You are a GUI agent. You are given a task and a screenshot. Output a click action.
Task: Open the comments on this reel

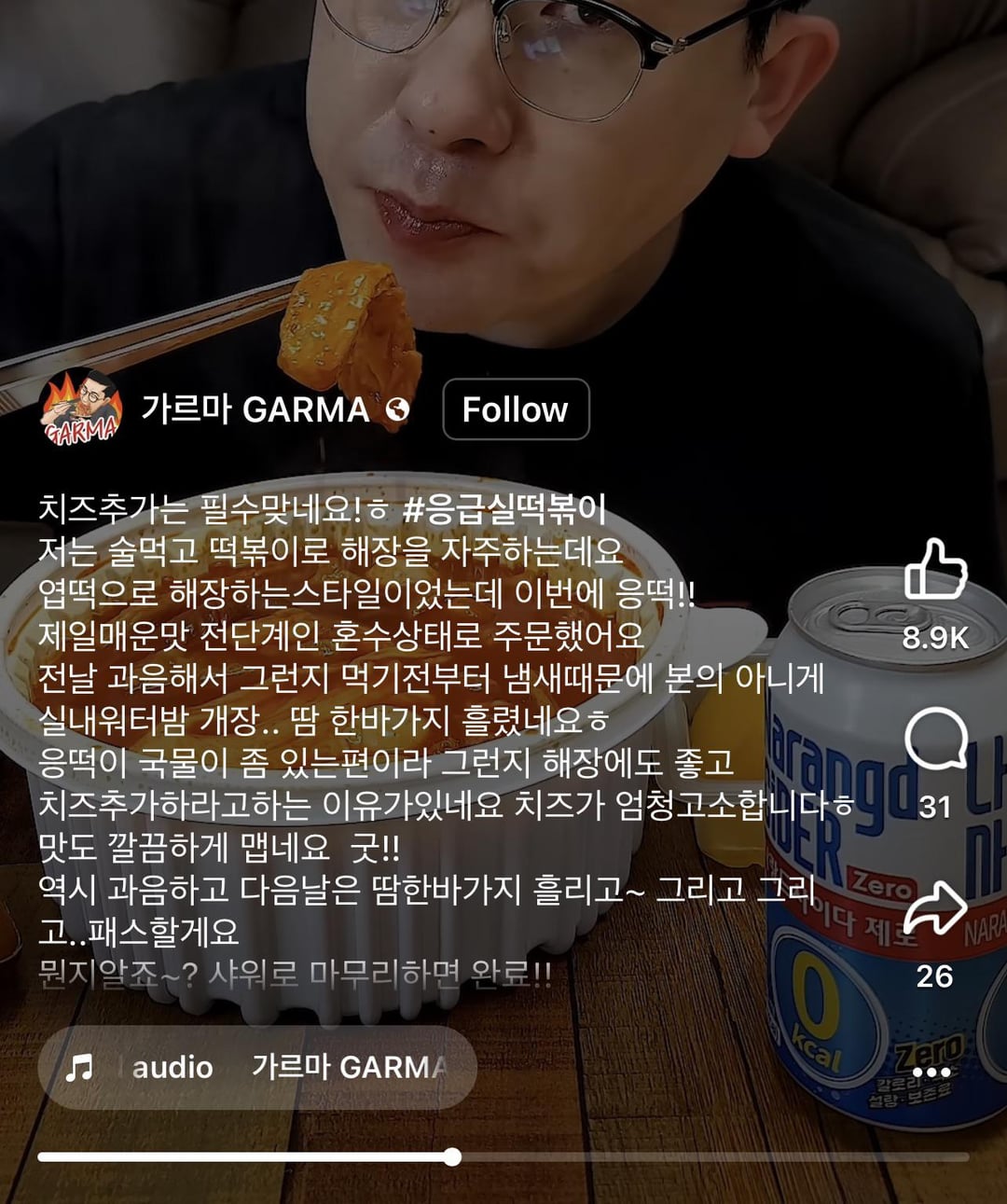click(935, 739)
